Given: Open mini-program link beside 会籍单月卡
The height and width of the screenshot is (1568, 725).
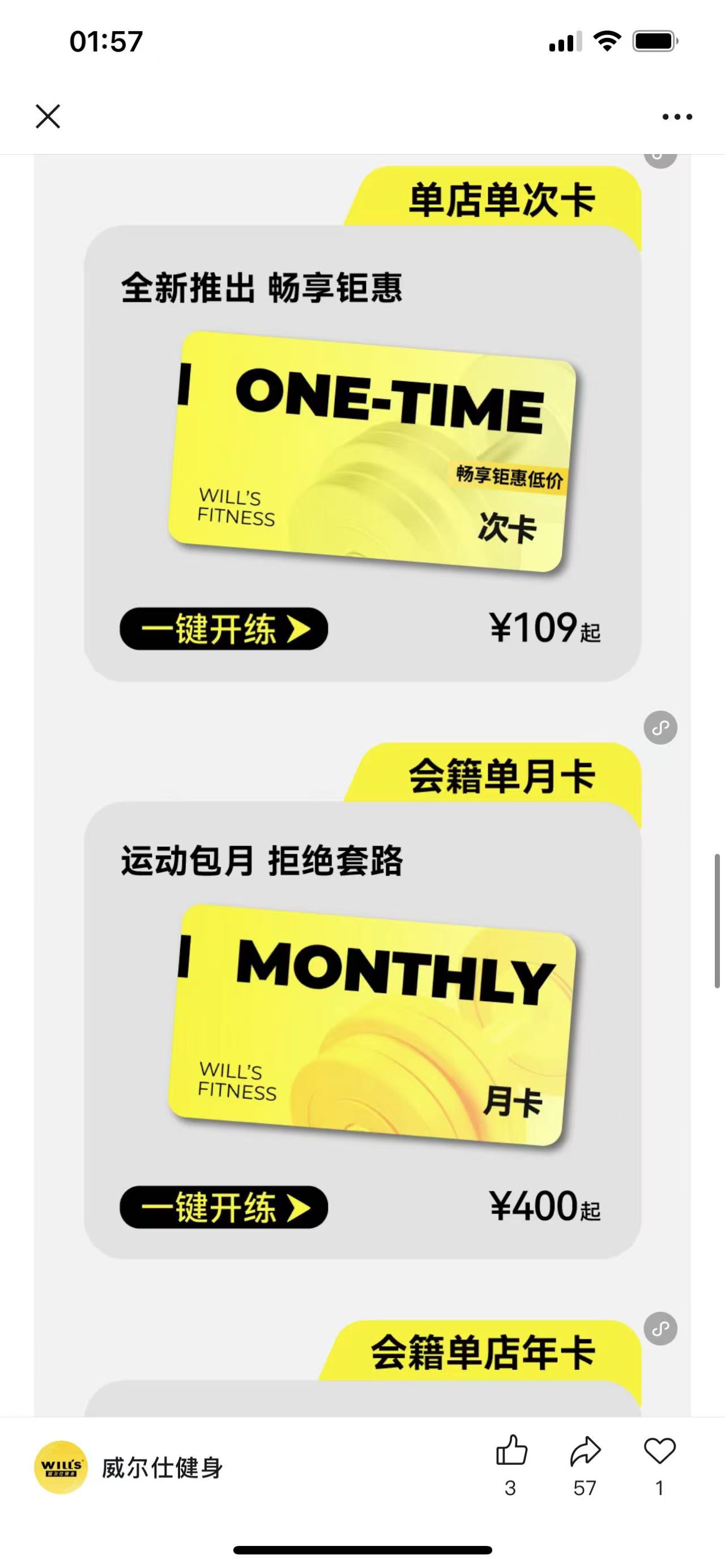Looking at the screenshot, I should pos(660,728).
